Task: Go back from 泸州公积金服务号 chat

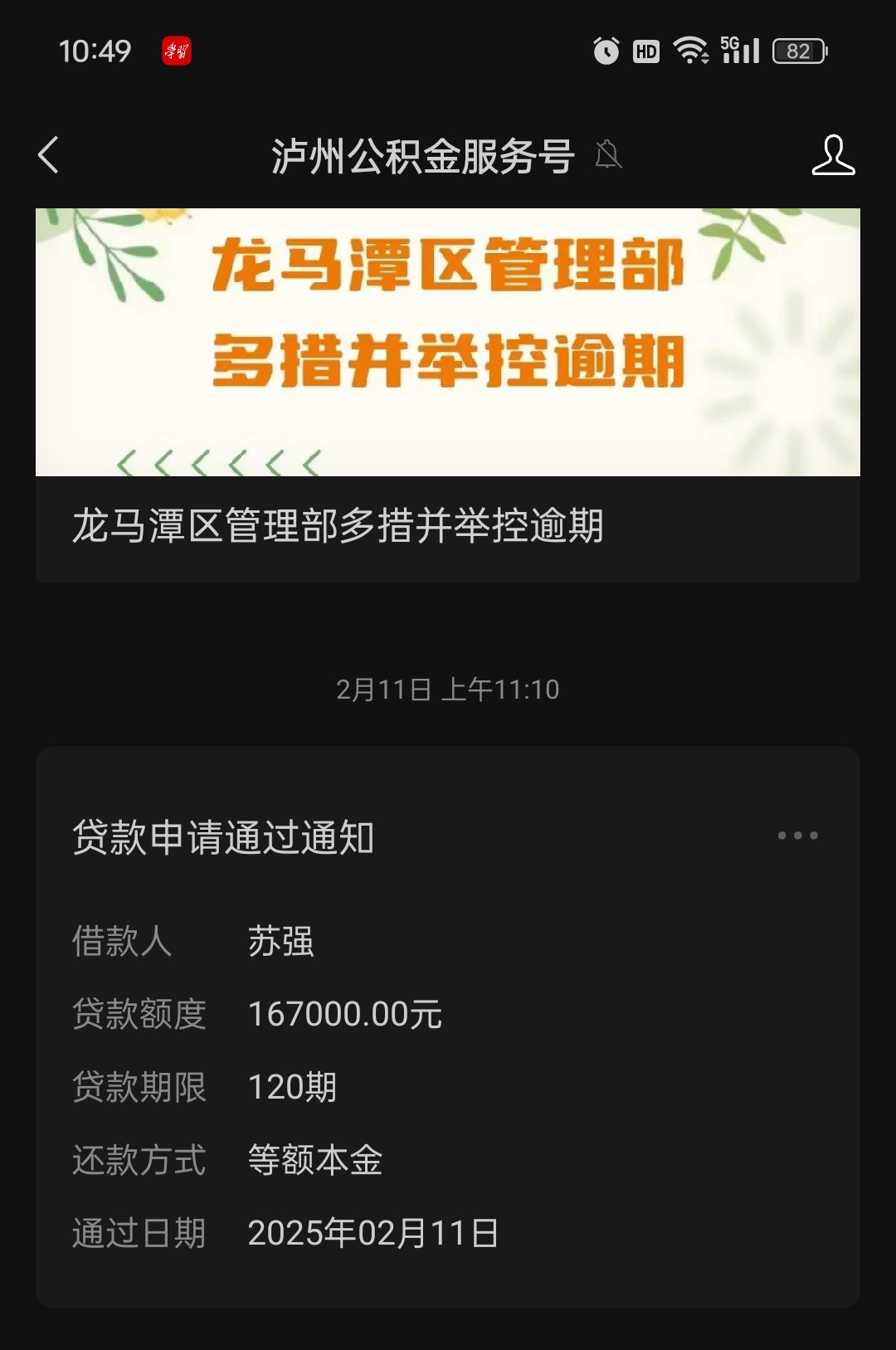Action: tap(49, 155)
